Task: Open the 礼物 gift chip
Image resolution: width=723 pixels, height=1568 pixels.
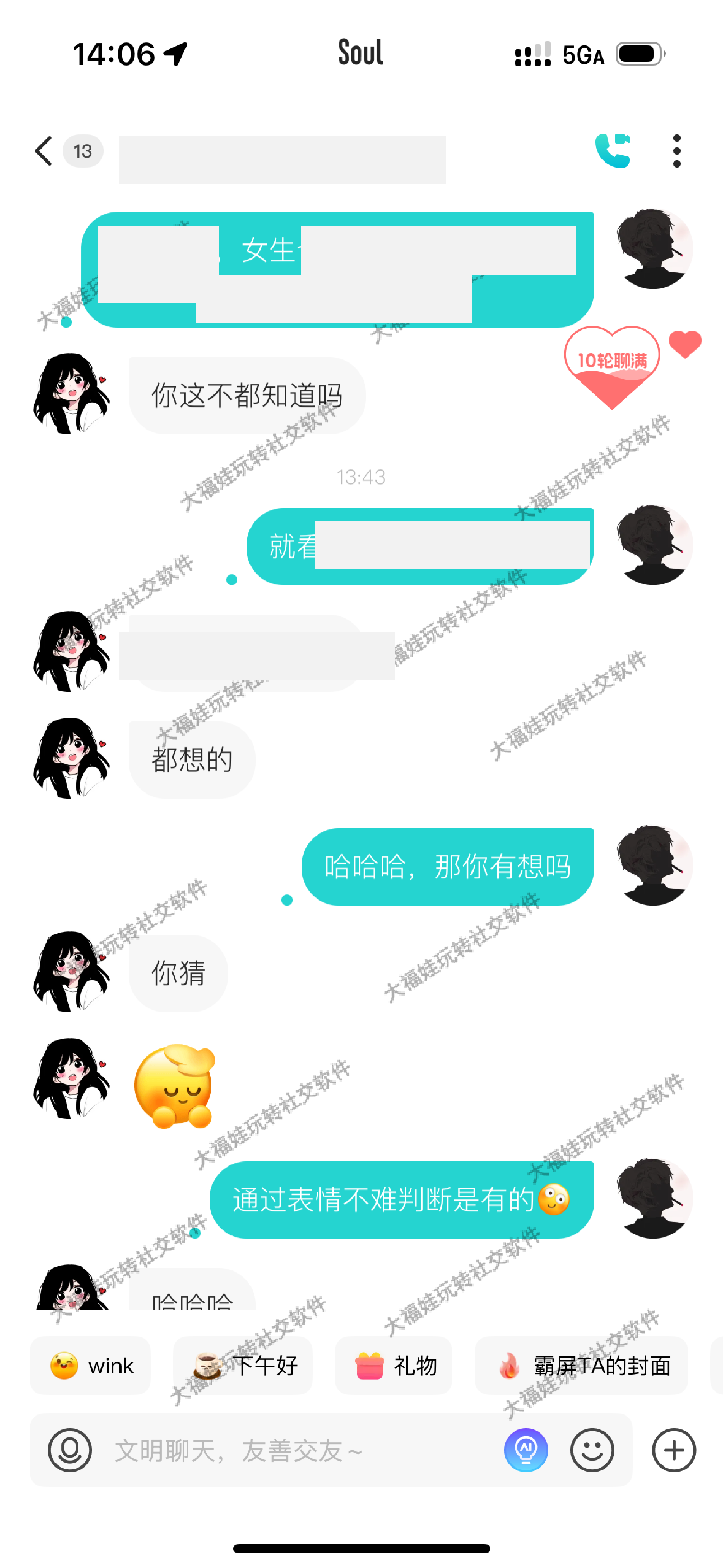Action: (x=394, y=1365)
